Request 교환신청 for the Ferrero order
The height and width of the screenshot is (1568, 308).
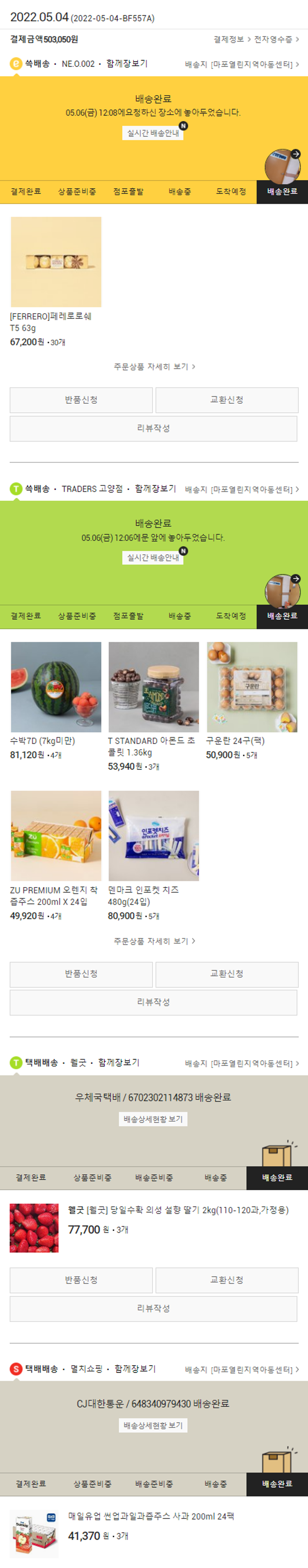[227, 400]
